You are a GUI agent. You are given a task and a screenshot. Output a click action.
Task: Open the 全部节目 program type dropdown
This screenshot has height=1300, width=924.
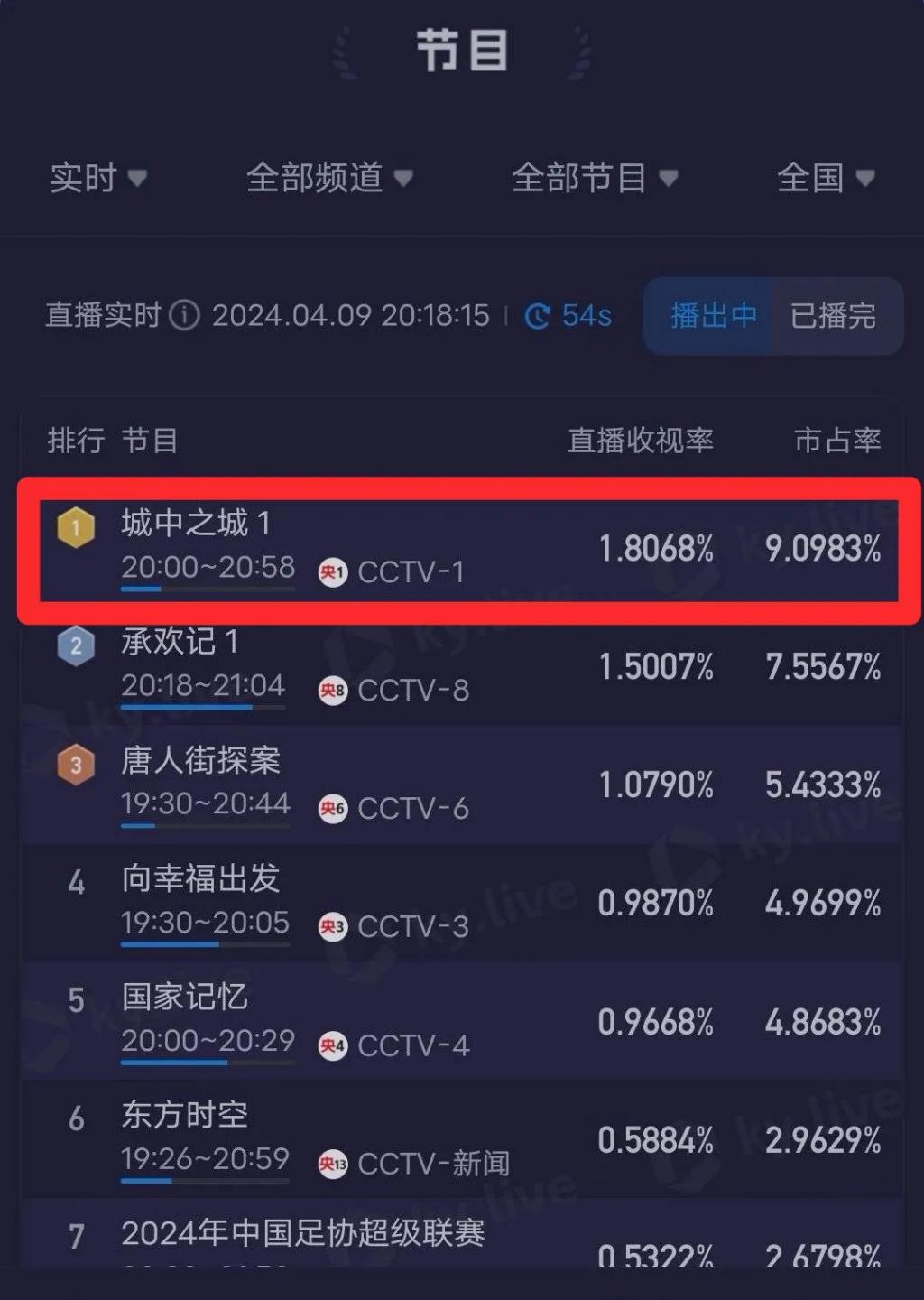(594, 178)
